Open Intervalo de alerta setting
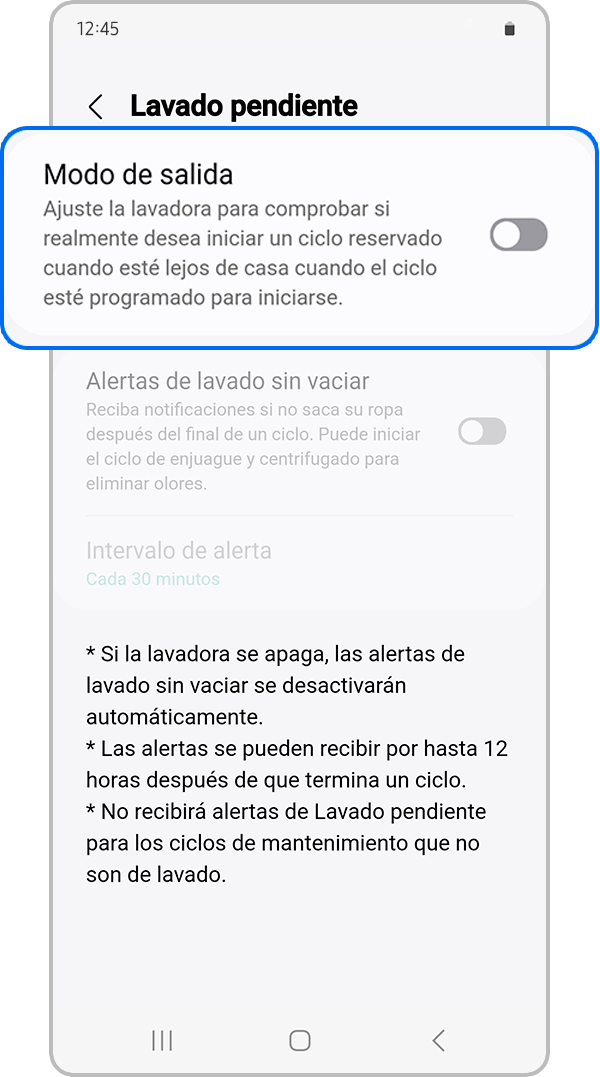This screenshot has height=1077, width=600. [180, 563]
